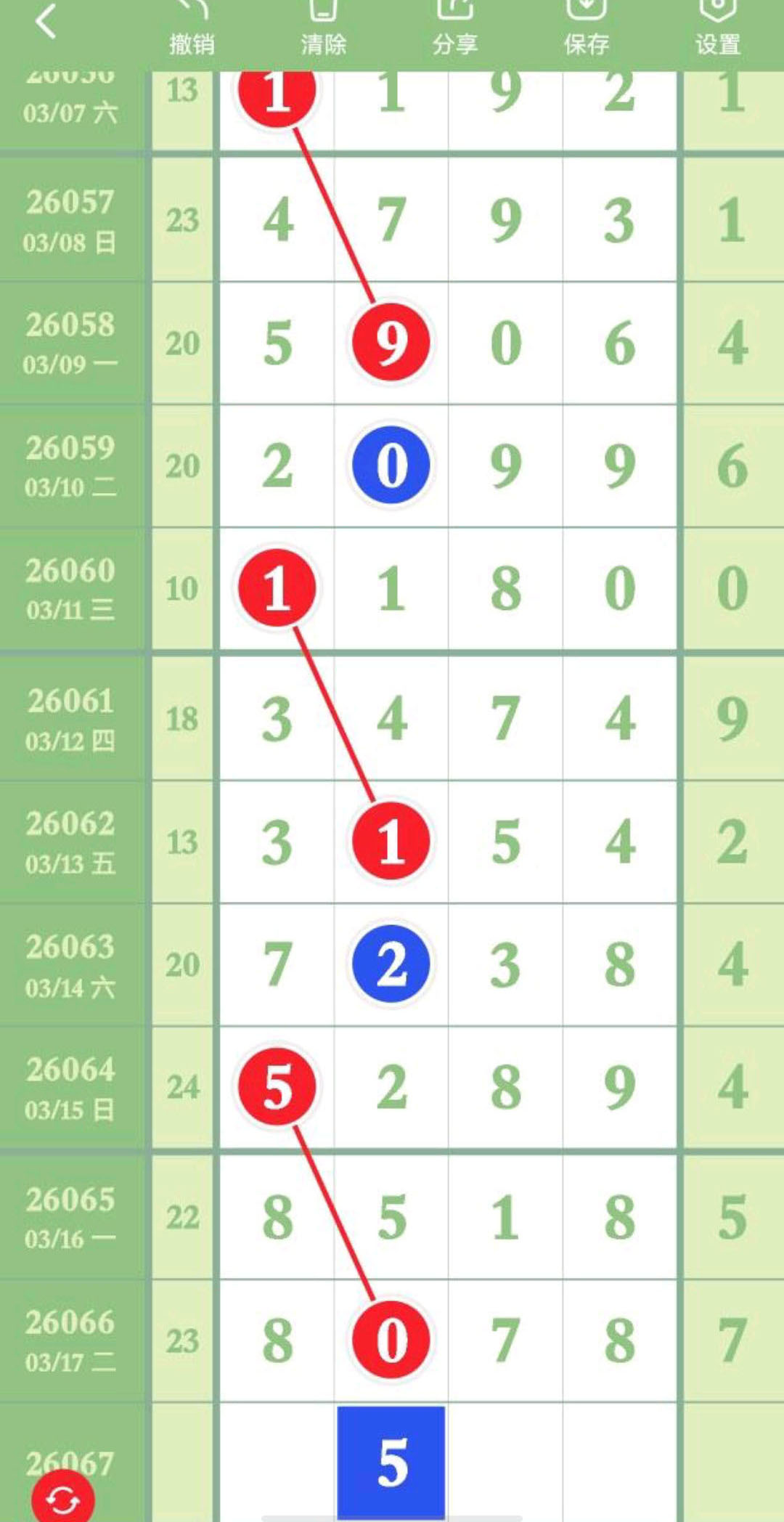Go back using the top-left arrow

(x=45, y=22)
